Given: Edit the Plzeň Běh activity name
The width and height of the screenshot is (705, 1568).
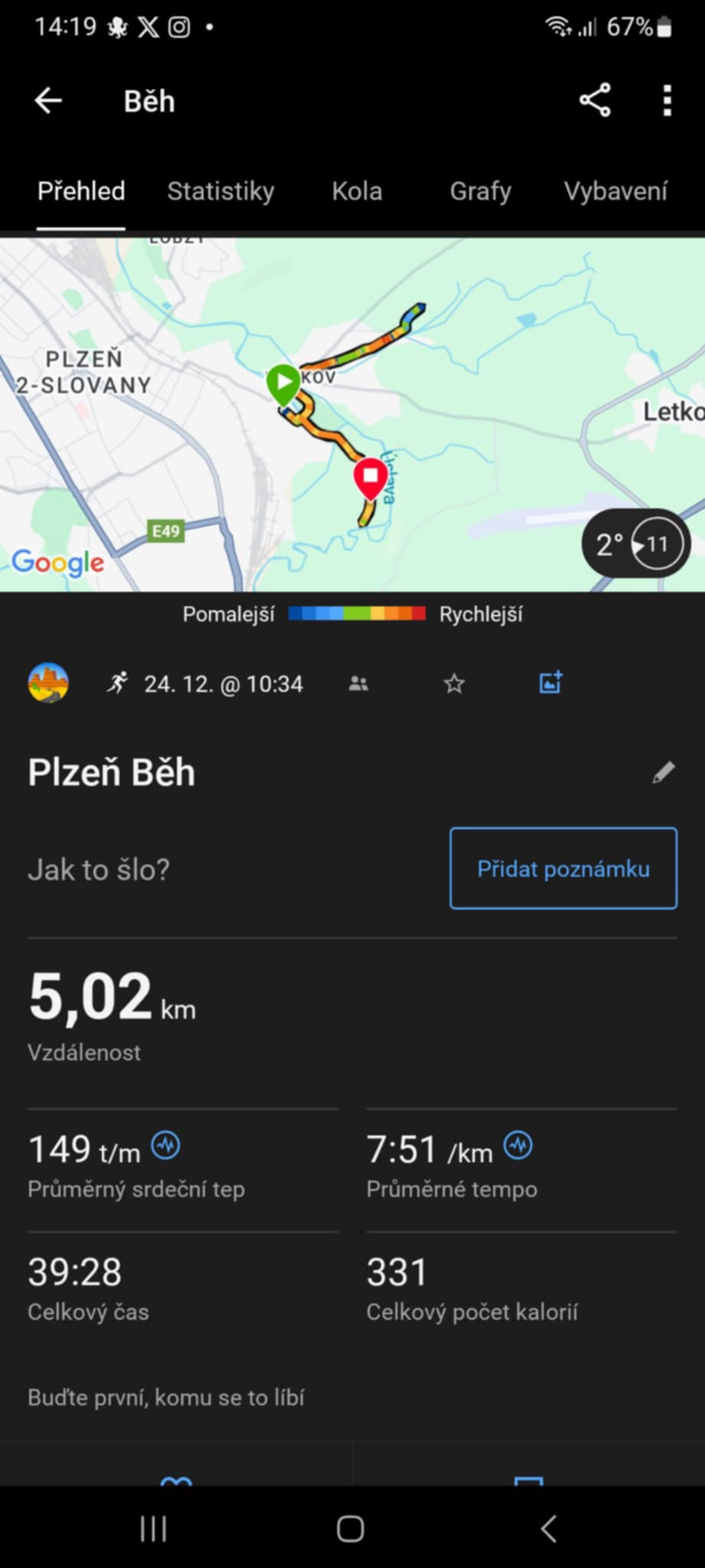Looking at the screenshot, I should (663, 772).
